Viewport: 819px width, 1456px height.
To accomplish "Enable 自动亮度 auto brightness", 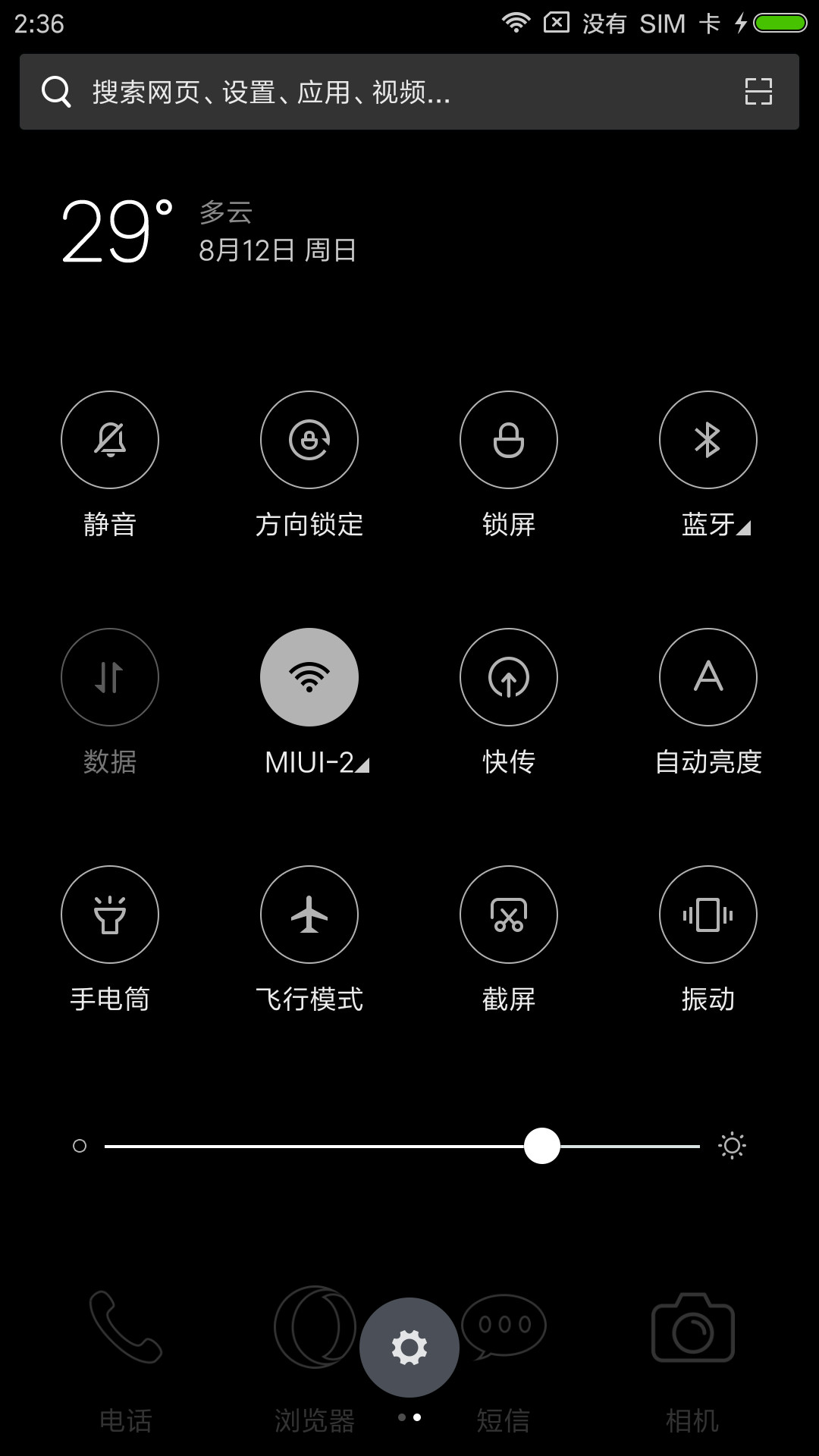I will pos(708,677).
